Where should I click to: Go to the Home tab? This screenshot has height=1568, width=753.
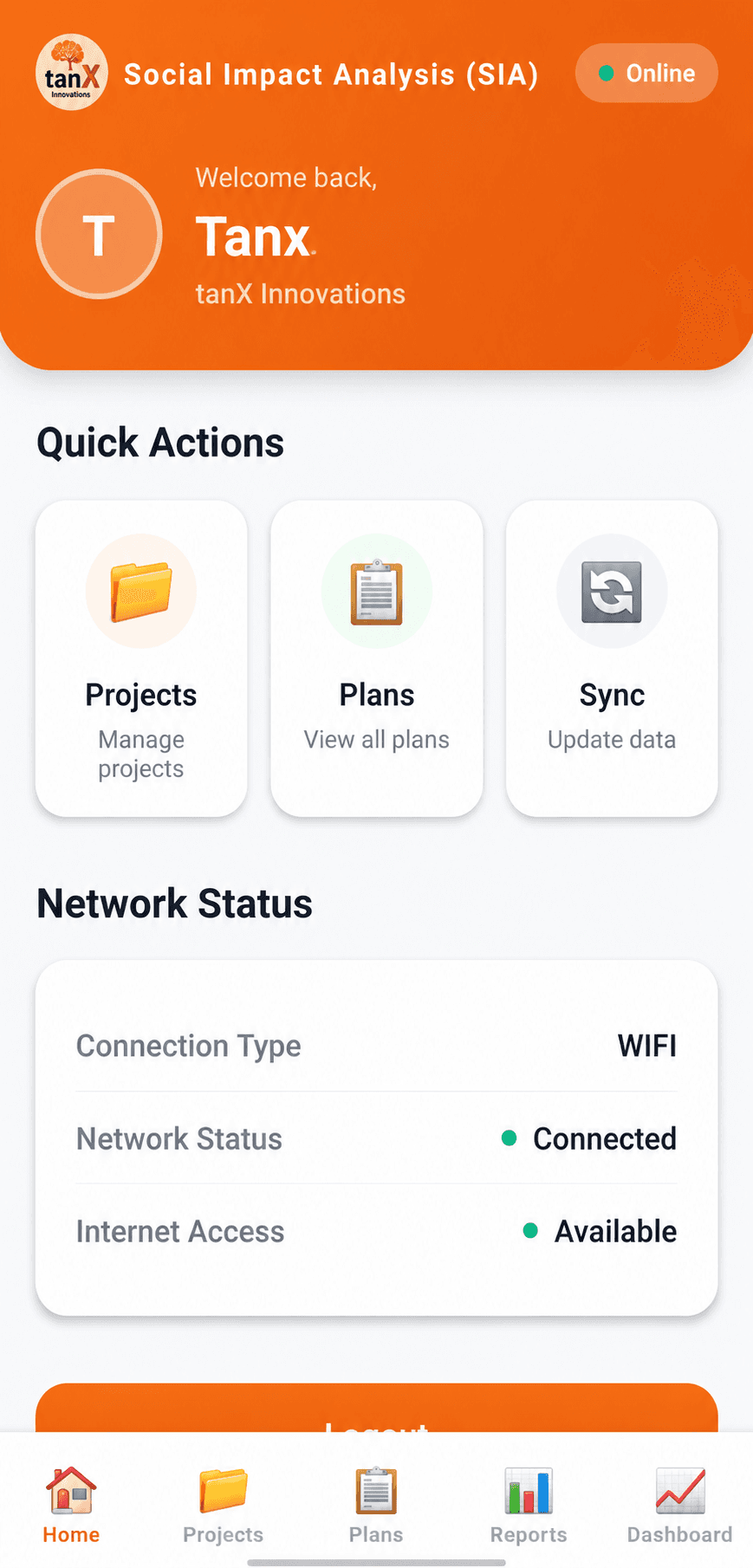tap(71, 1506)
